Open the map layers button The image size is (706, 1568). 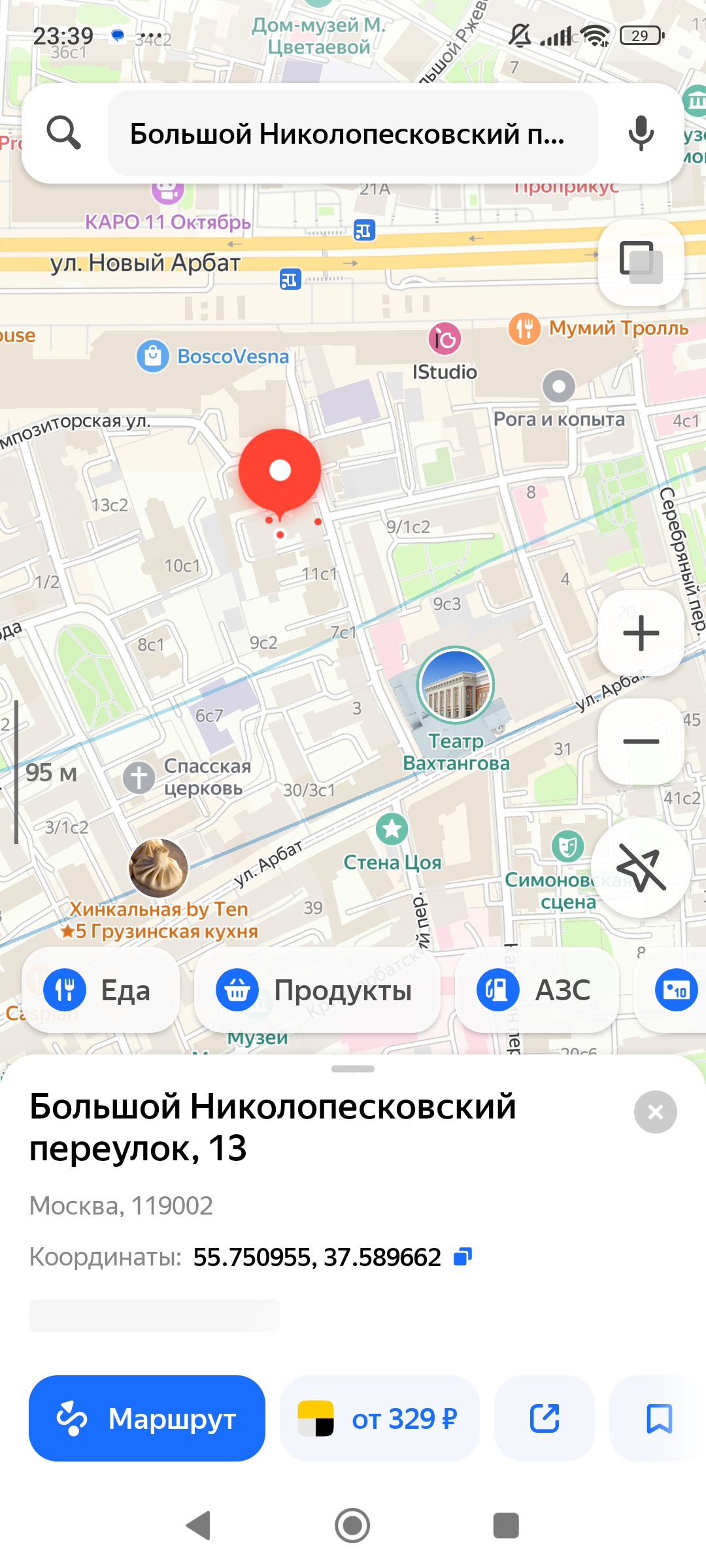point(641,263)
